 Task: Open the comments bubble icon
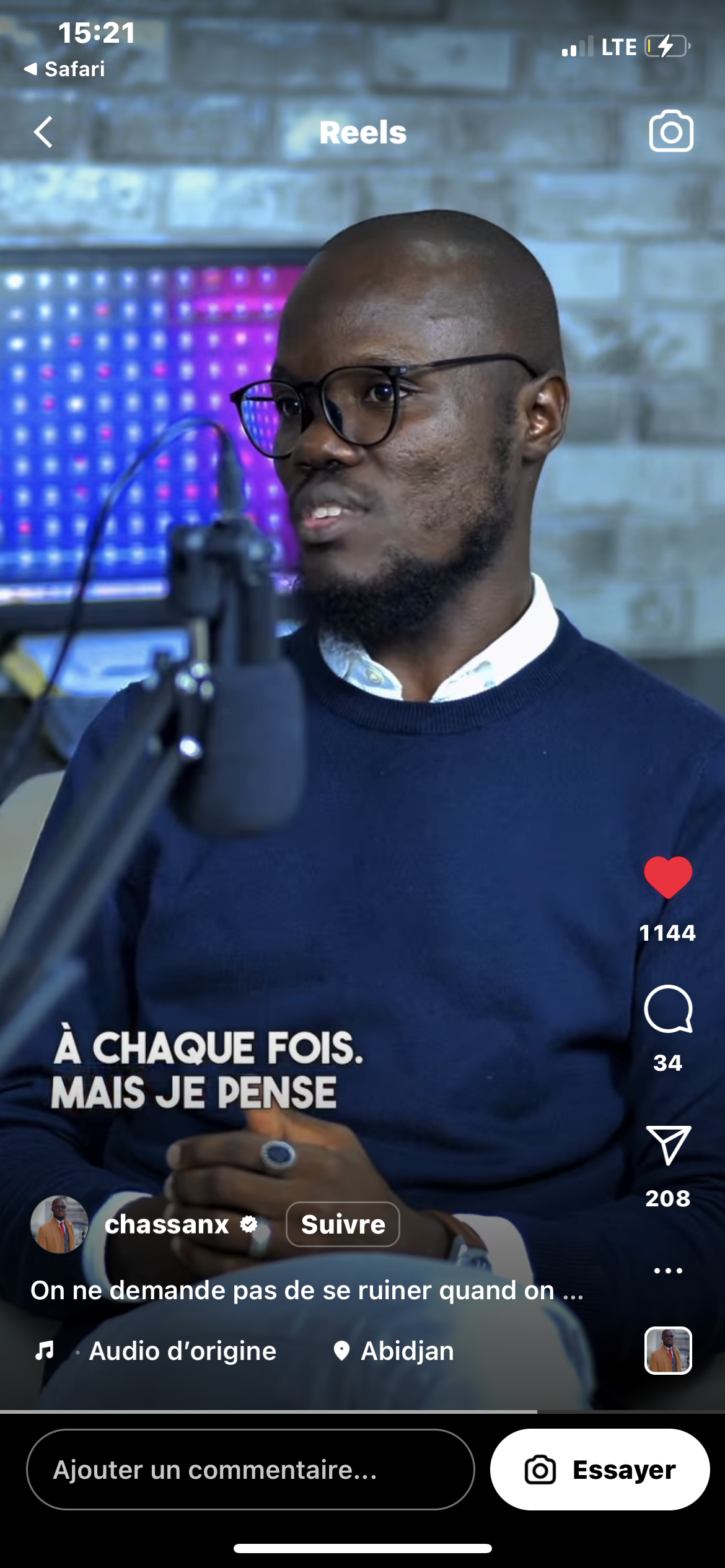(x=668, y=1009)
